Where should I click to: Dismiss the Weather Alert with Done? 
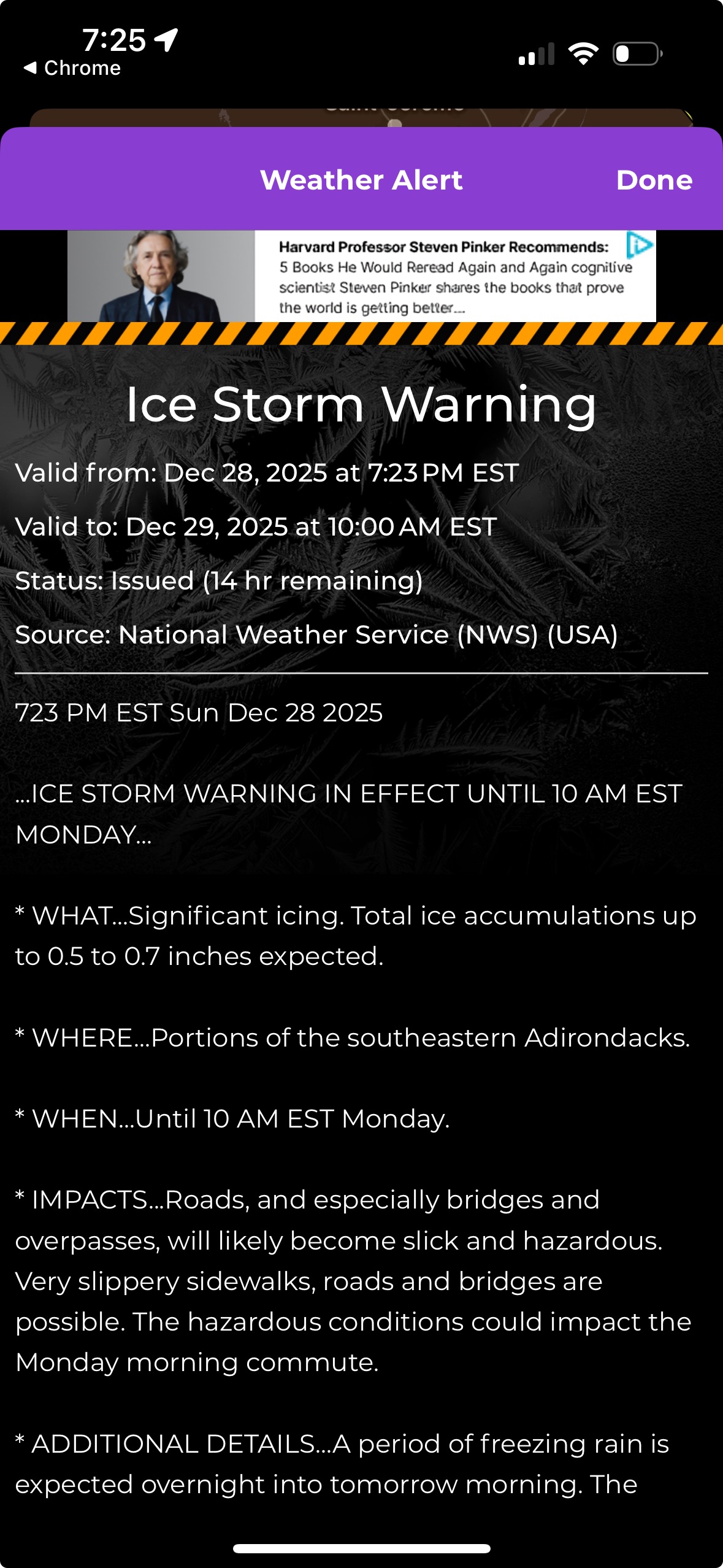(654, 180)
